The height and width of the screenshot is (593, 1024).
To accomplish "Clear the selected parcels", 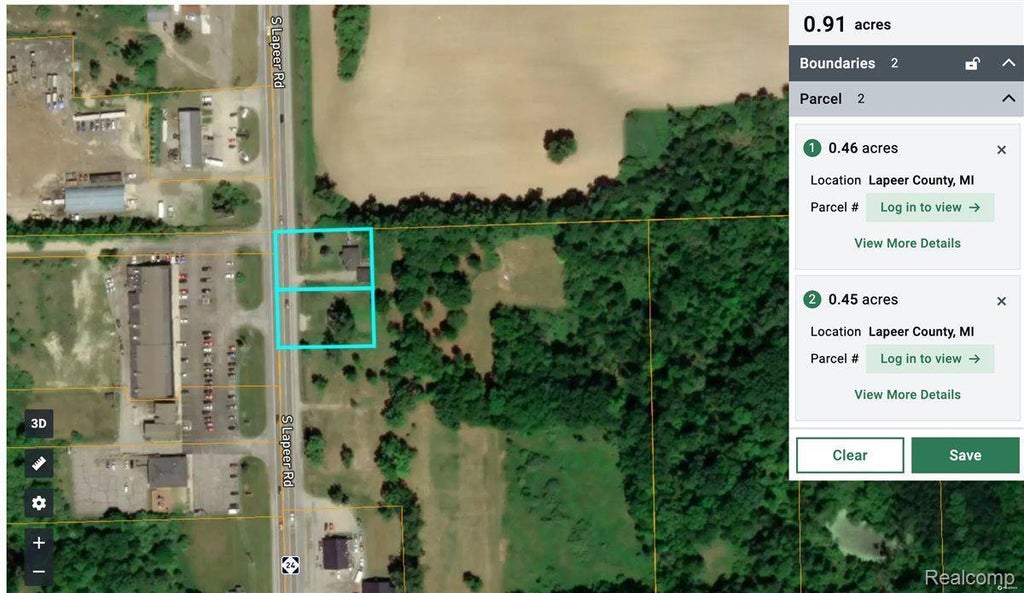I will pos(849,455).
